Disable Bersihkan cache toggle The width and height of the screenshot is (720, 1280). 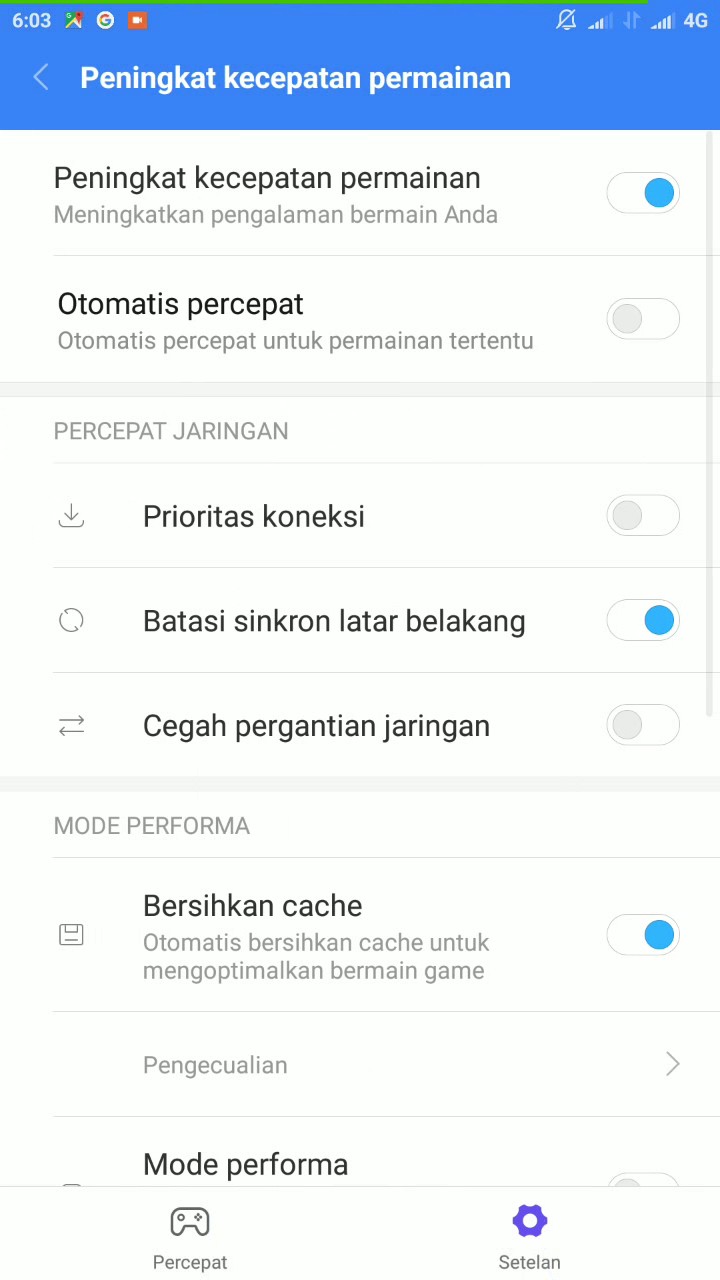[642, 935]
